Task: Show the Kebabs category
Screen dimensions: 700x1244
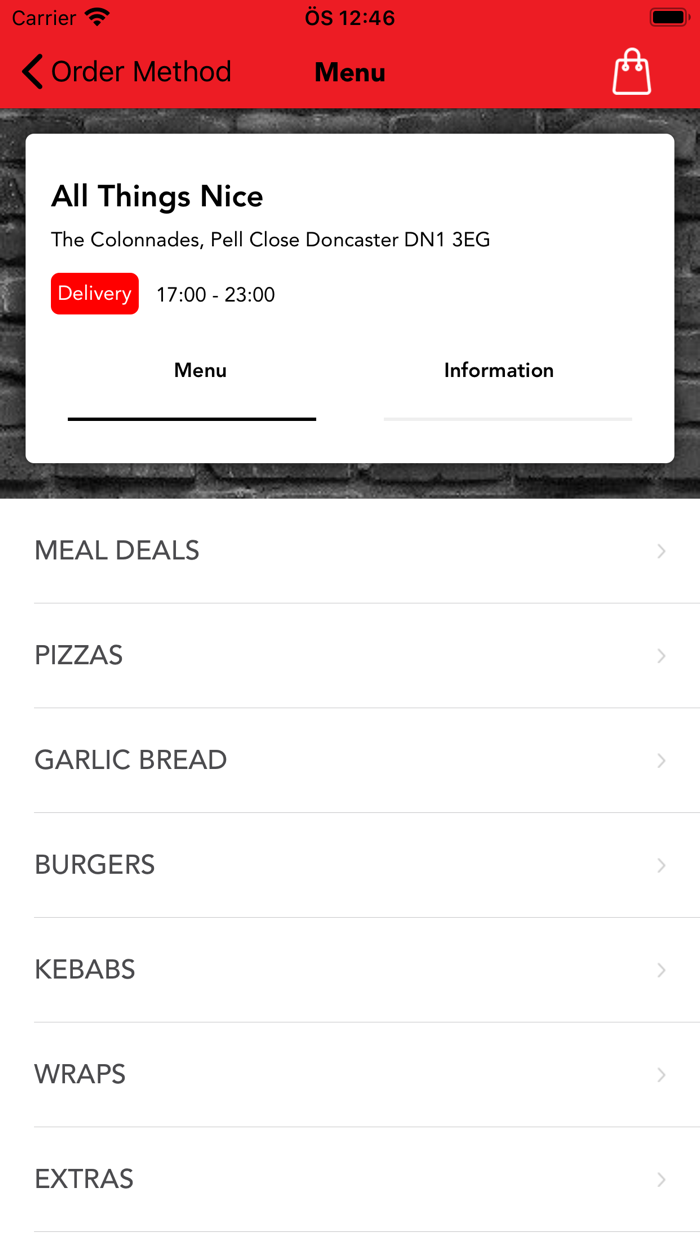Action: (350, 970)
